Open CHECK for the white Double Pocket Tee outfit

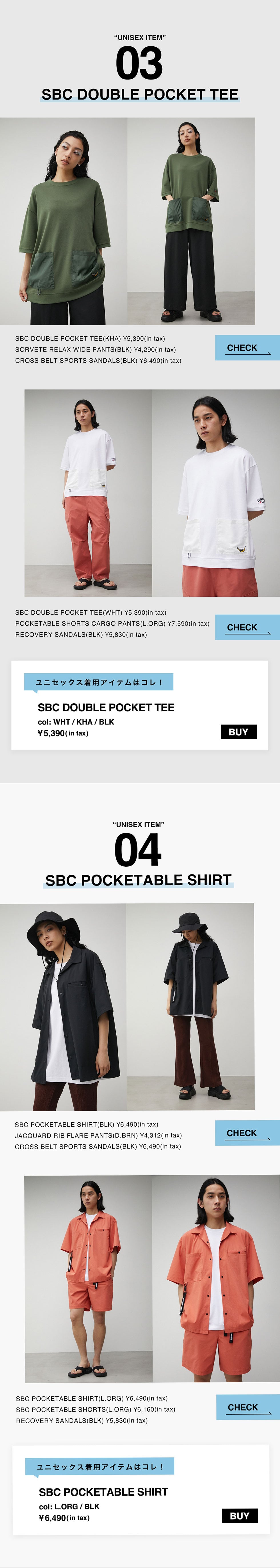247,628
